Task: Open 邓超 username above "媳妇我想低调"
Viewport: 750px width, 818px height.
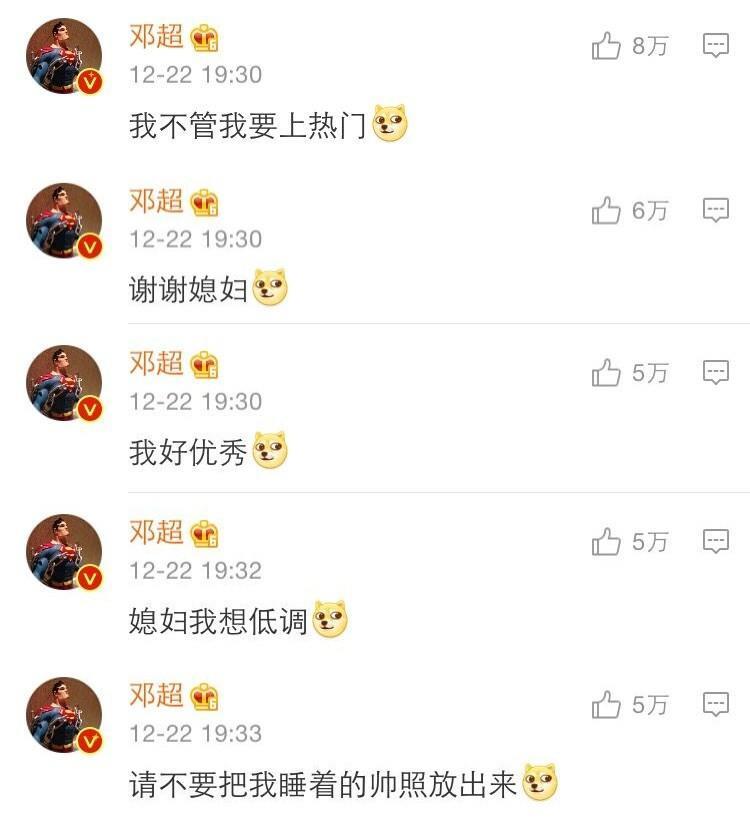Action: click(156, 531)
